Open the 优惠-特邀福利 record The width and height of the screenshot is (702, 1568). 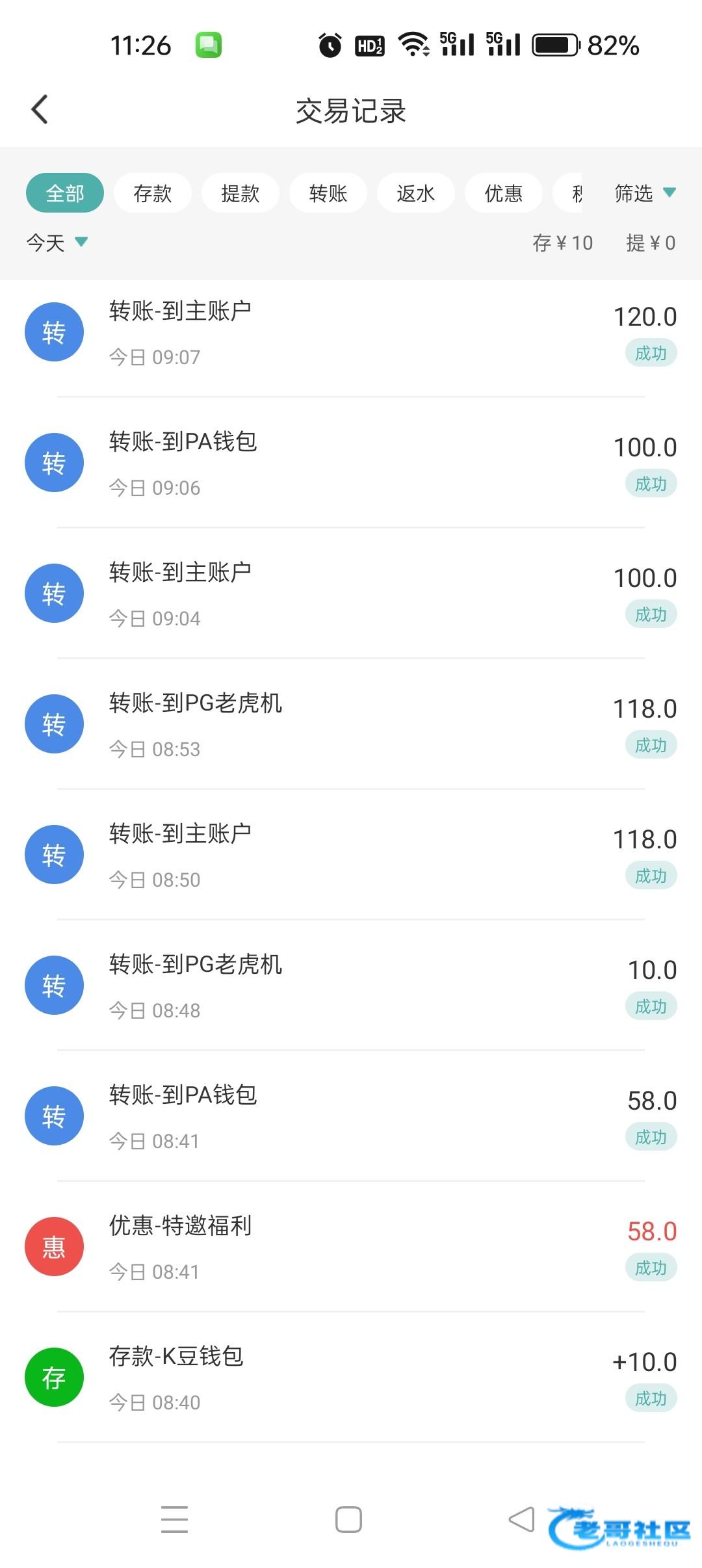click(351, 1248)
